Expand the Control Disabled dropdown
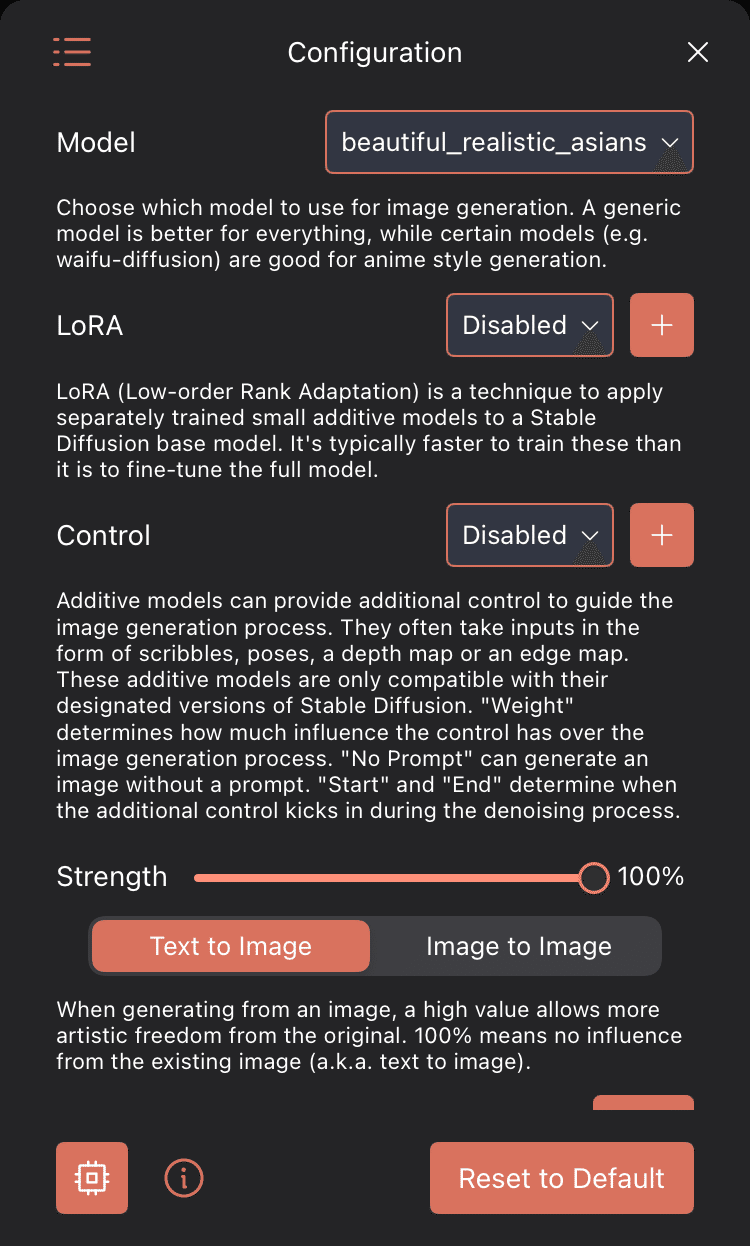This screenshot has height=1246, width=750. click(530, 535)
